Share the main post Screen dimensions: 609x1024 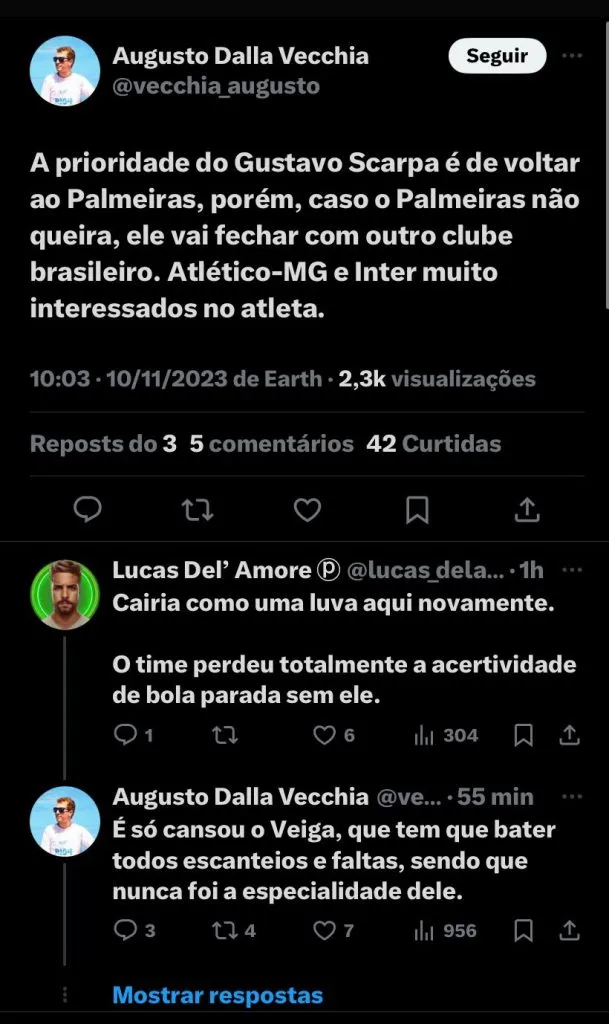(526, 510)
